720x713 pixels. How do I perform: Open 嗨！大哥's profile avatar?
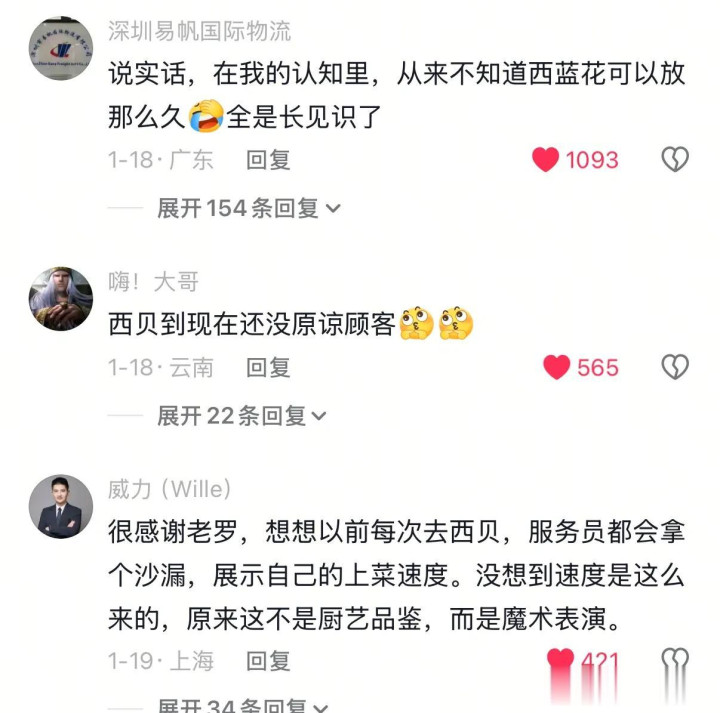(60, 299)
